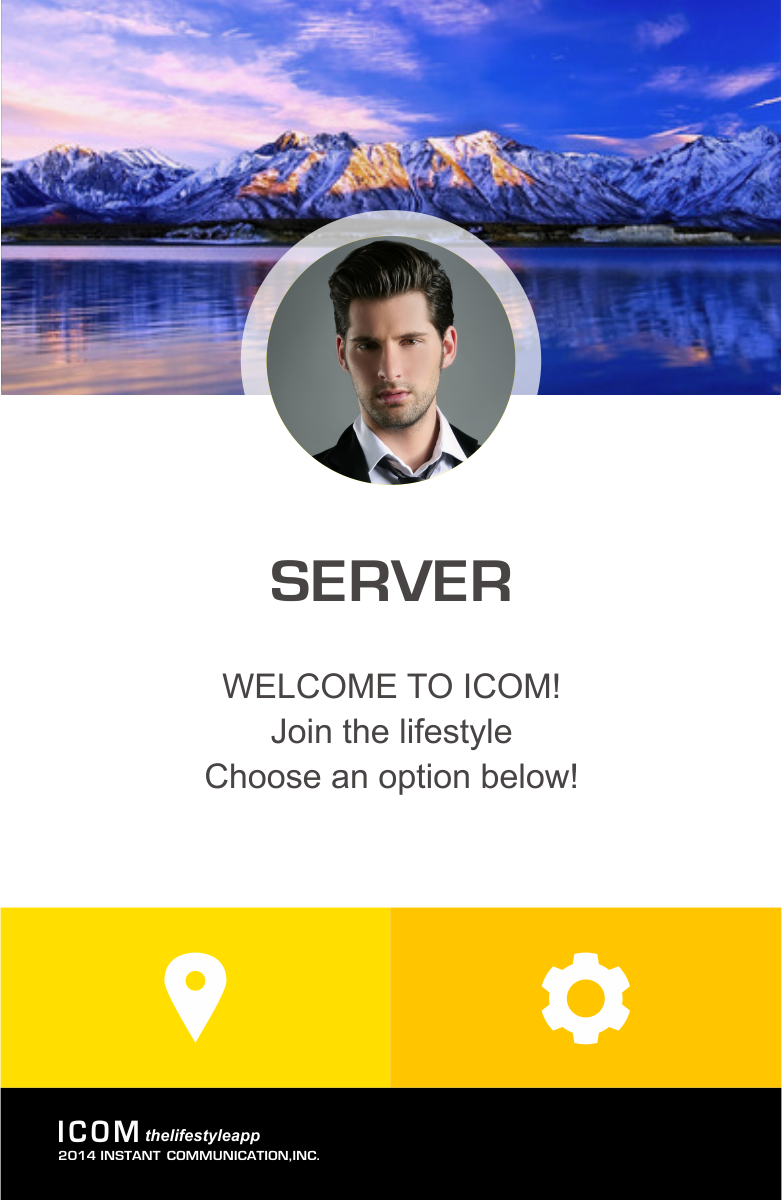The width and height of the screenshot is (782, 1200).
Task: Expand the settings panel options
Action: click(x=586, y=995)
